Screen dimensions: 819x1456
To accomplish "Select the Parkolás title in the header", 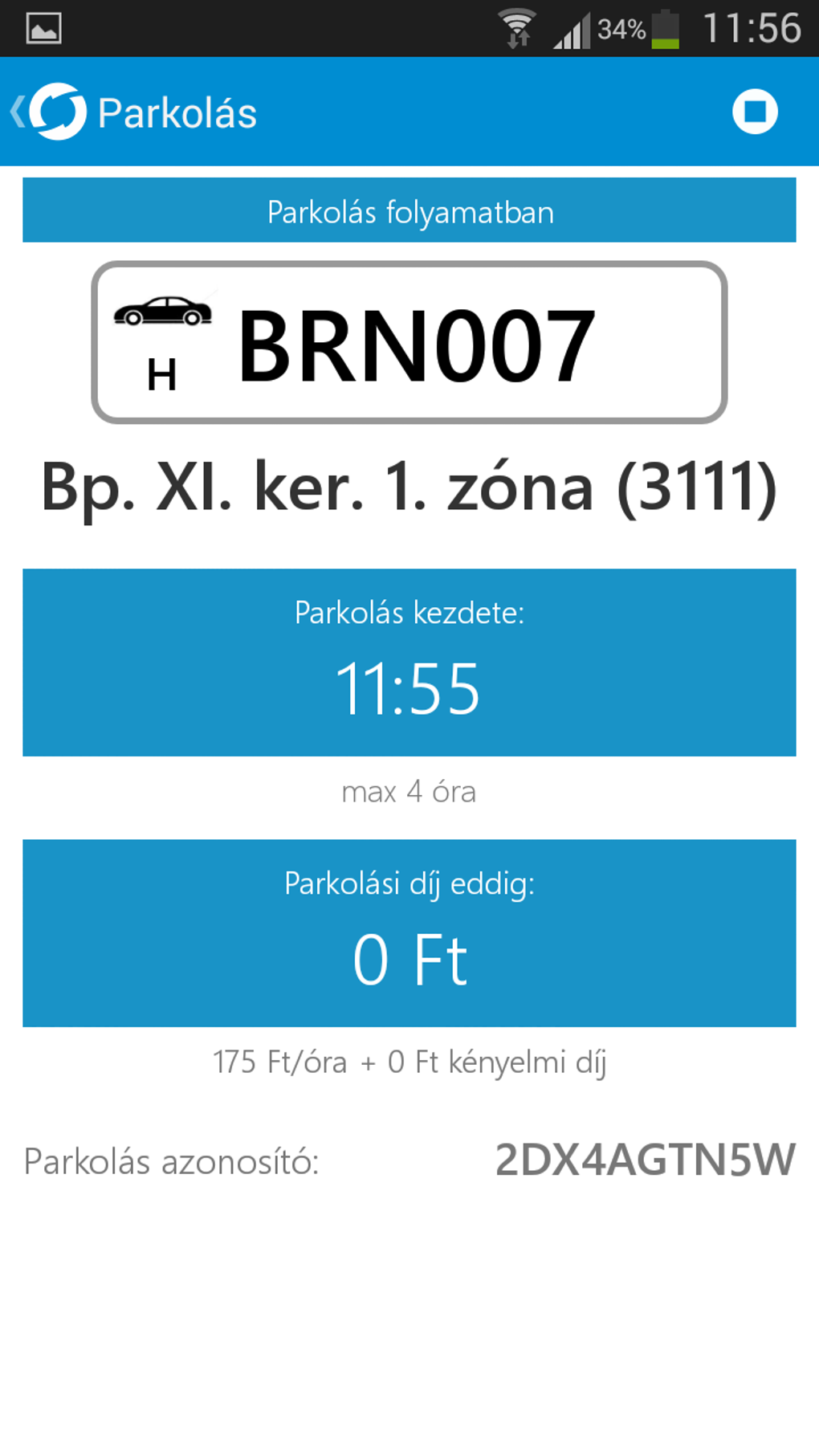I will [175, 112].
